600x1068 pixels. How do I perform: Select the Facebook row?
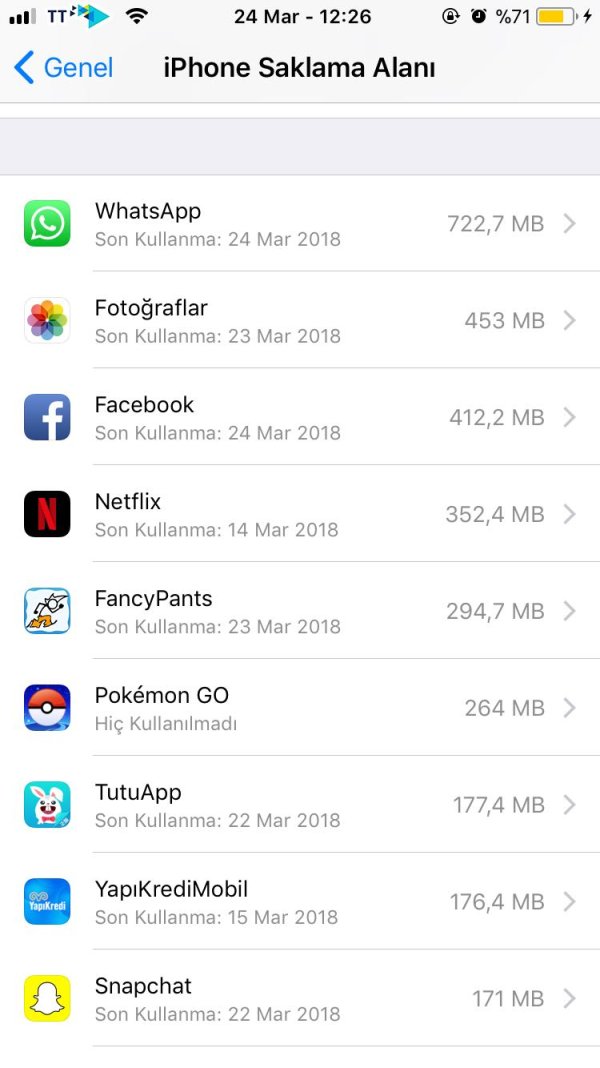300,417
